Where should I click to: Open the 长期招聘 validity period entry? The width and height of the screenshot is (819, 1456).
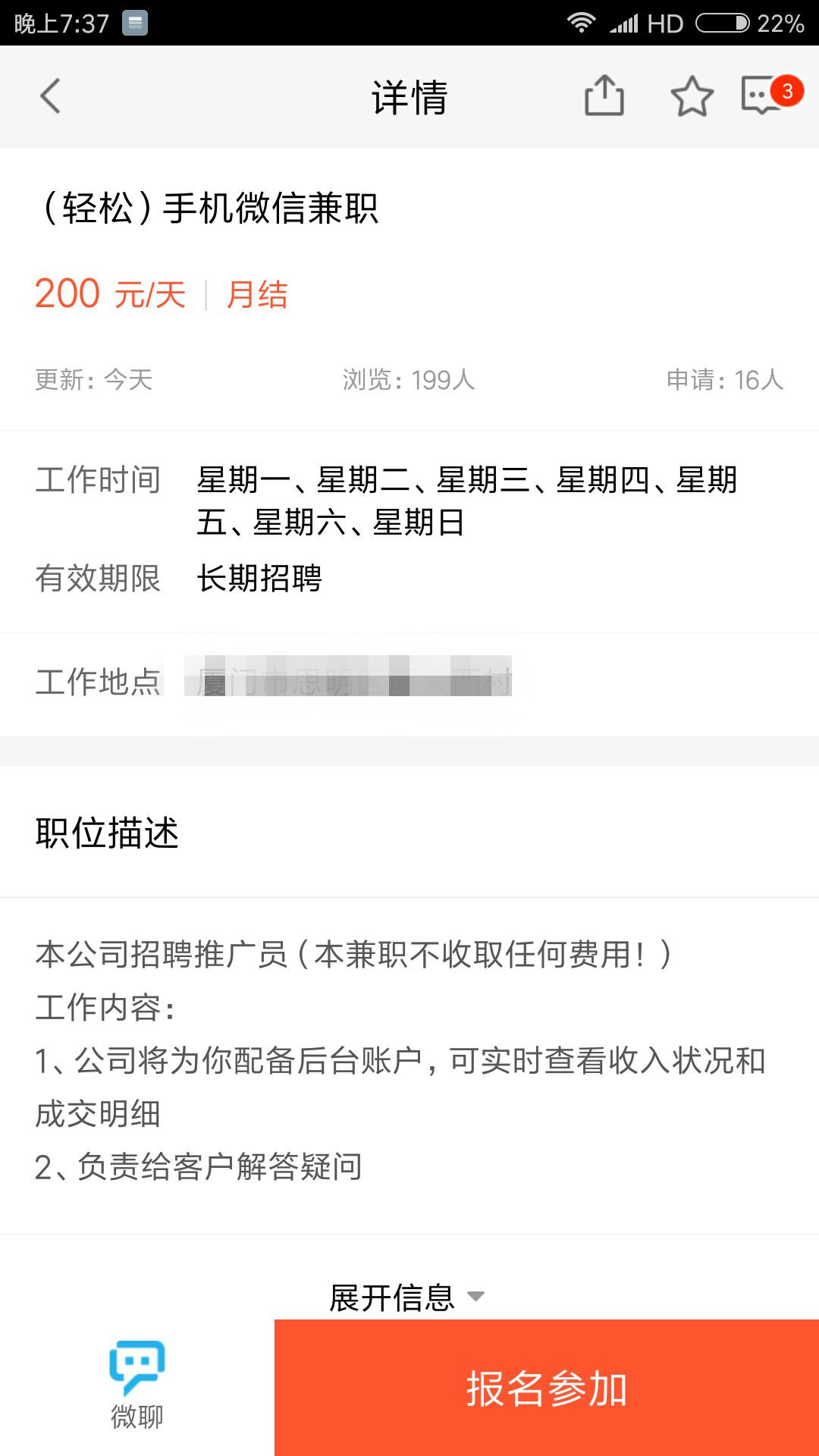pos(262,579)
